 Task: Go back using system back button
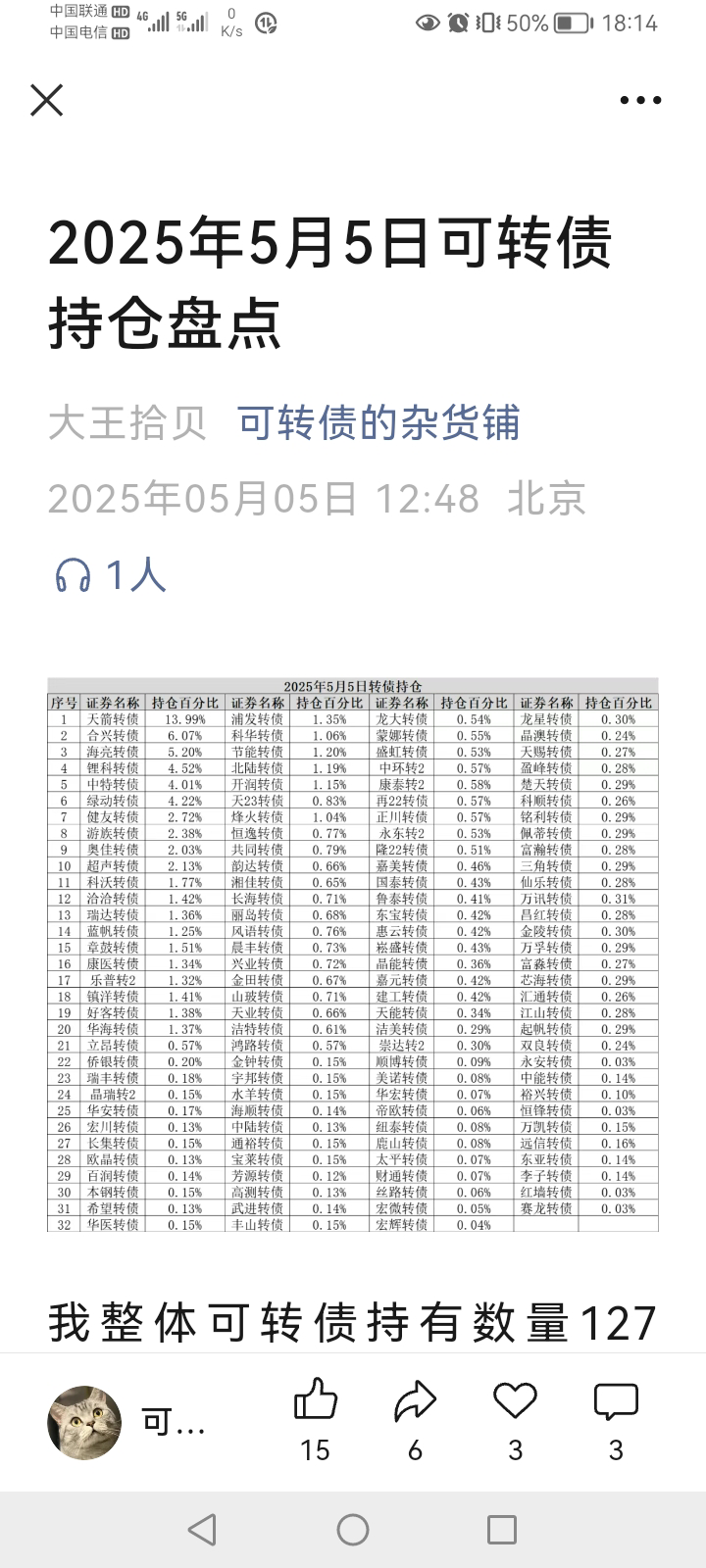click(x=202, y=1530)
